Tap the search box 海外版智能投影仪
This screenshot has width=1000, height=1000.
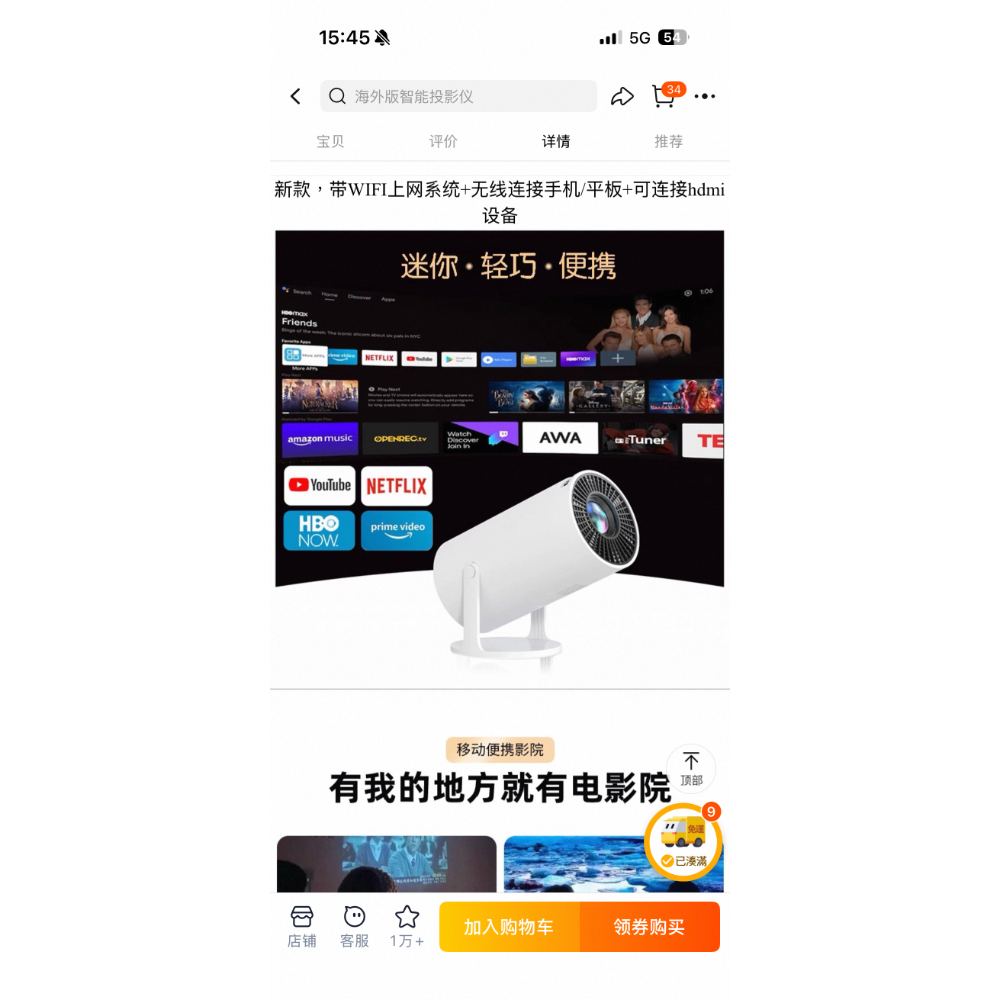(458, 96)
